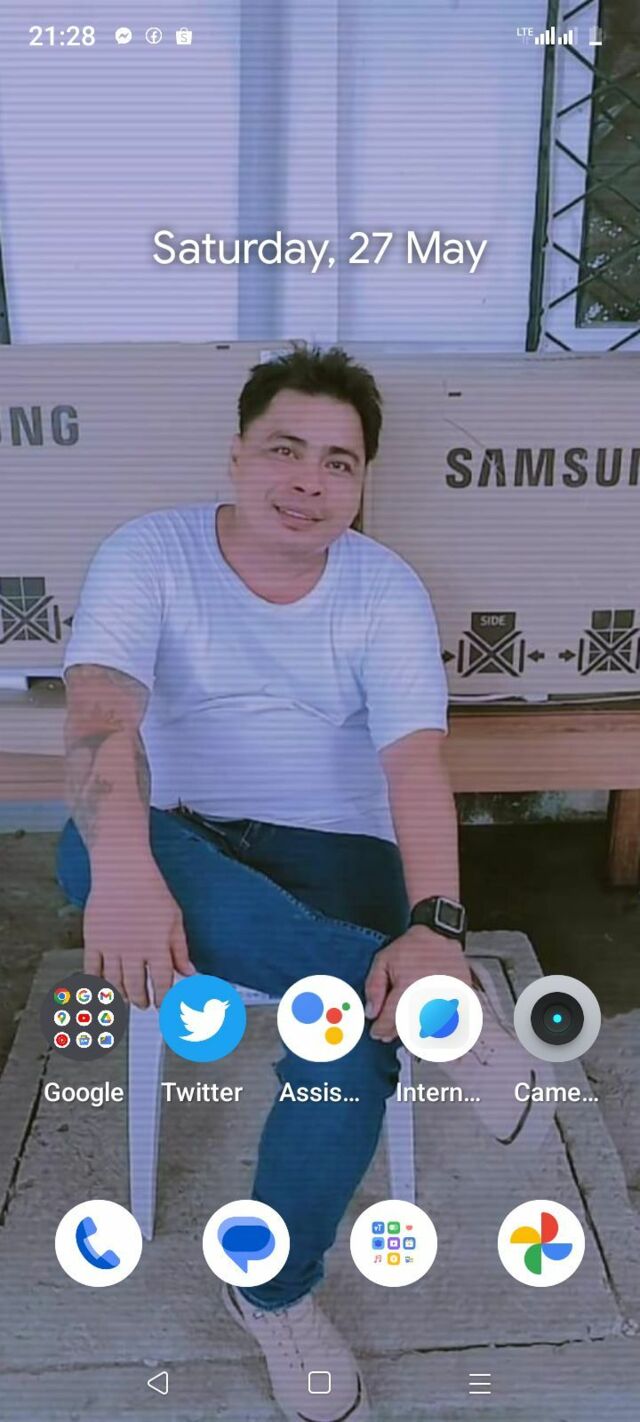Open the recent apps menu button

(x=480, y=1383)
